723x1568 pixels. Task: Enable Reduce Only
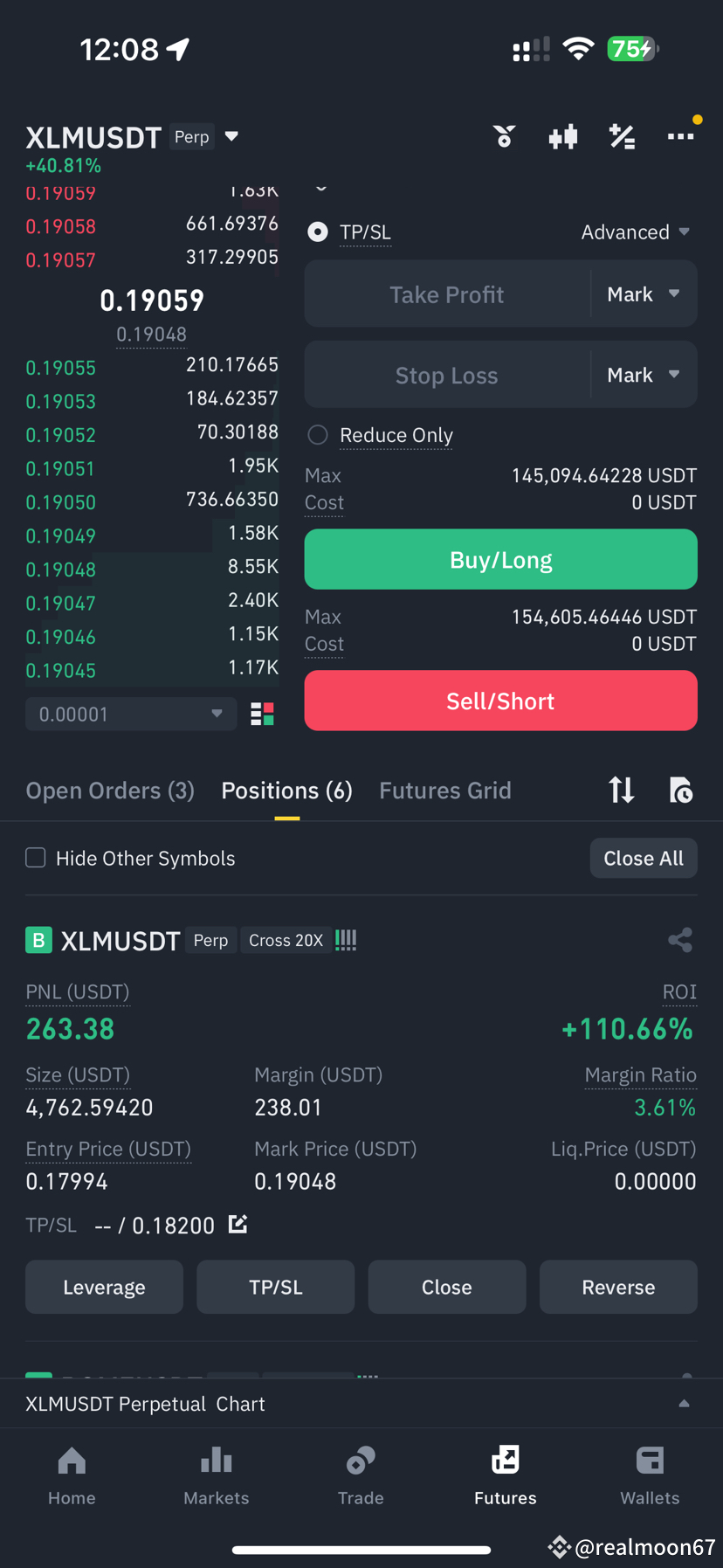coord(317,434)
